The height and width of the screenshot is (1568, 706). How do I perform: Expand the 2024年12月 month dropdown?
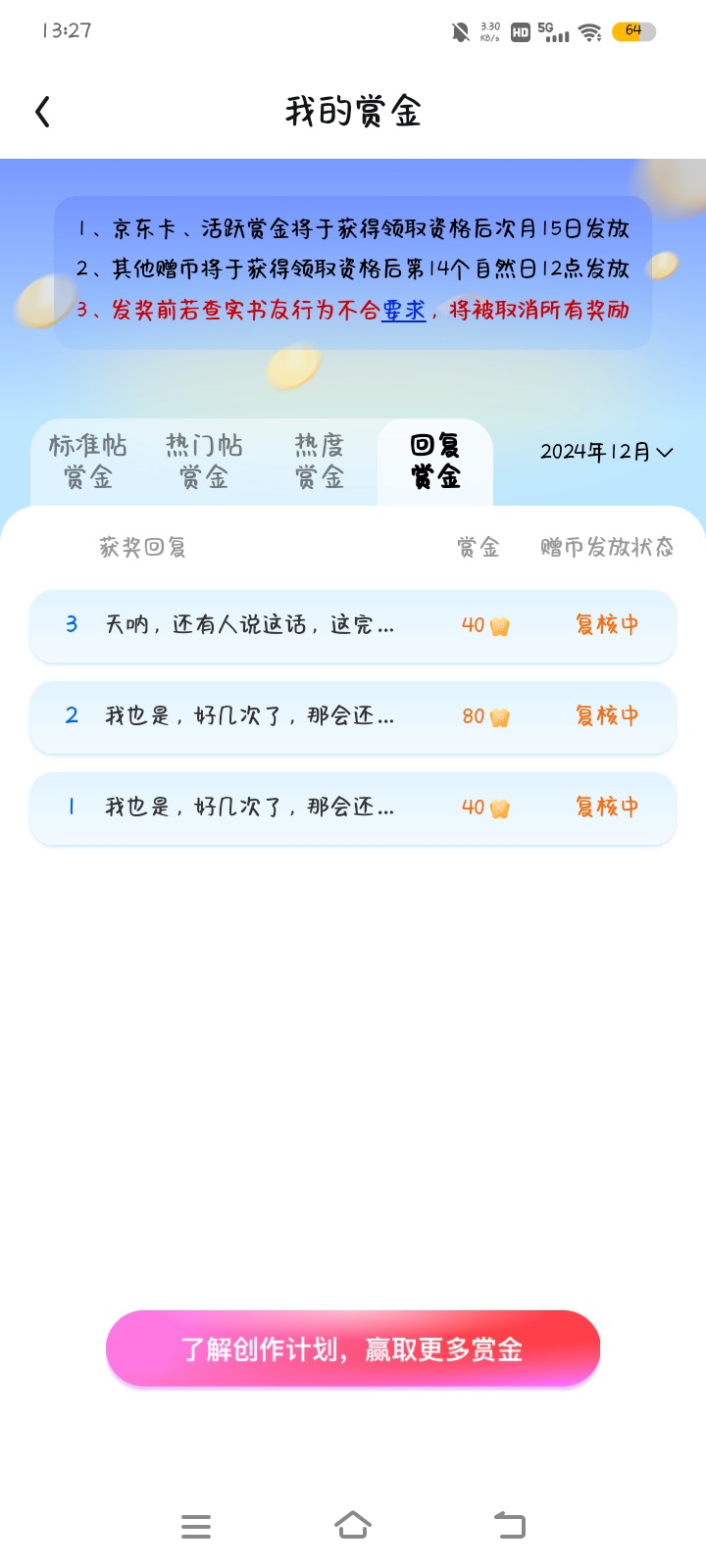(606, 452)
